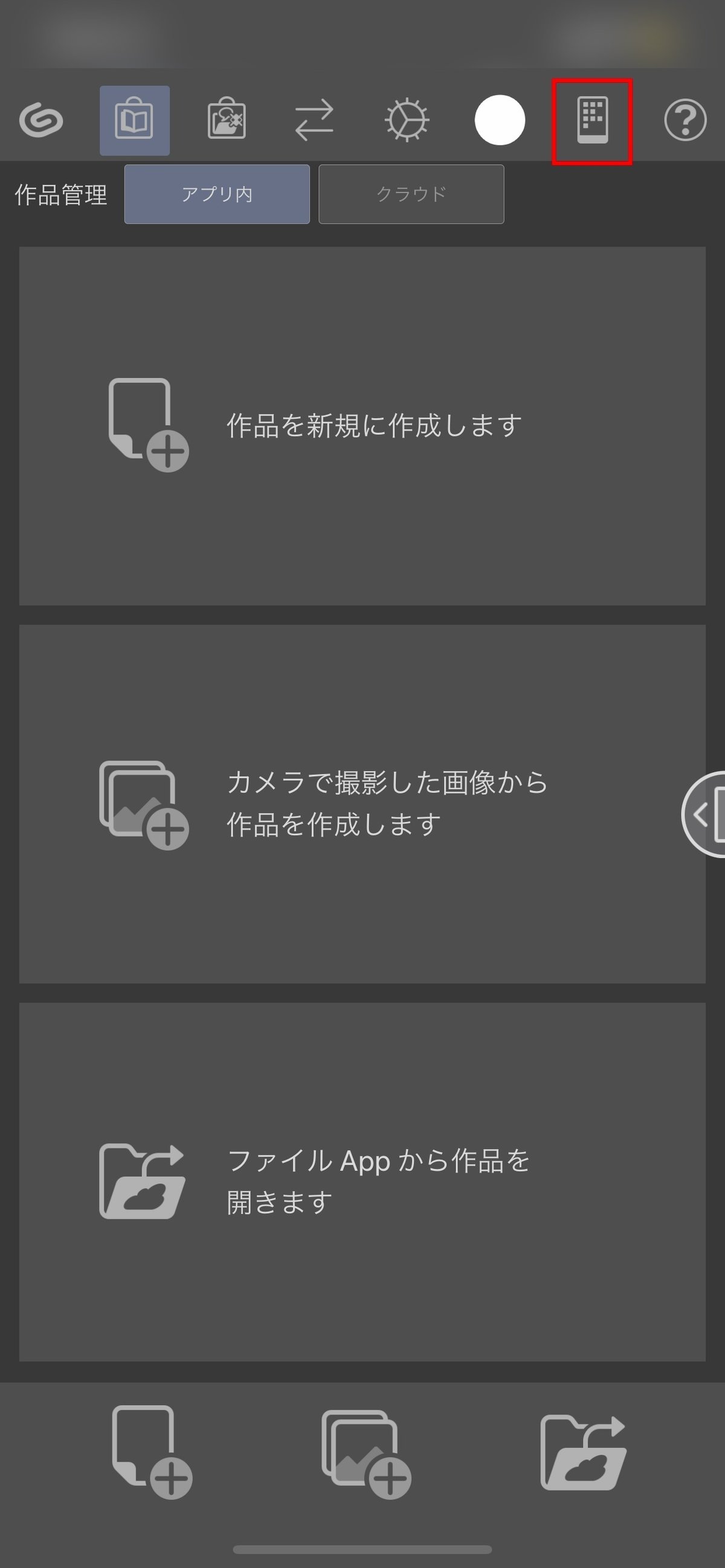Tap the ファイル App から作品を開きます card
Screen dimensions: 725x1568
coord(362,1182)
